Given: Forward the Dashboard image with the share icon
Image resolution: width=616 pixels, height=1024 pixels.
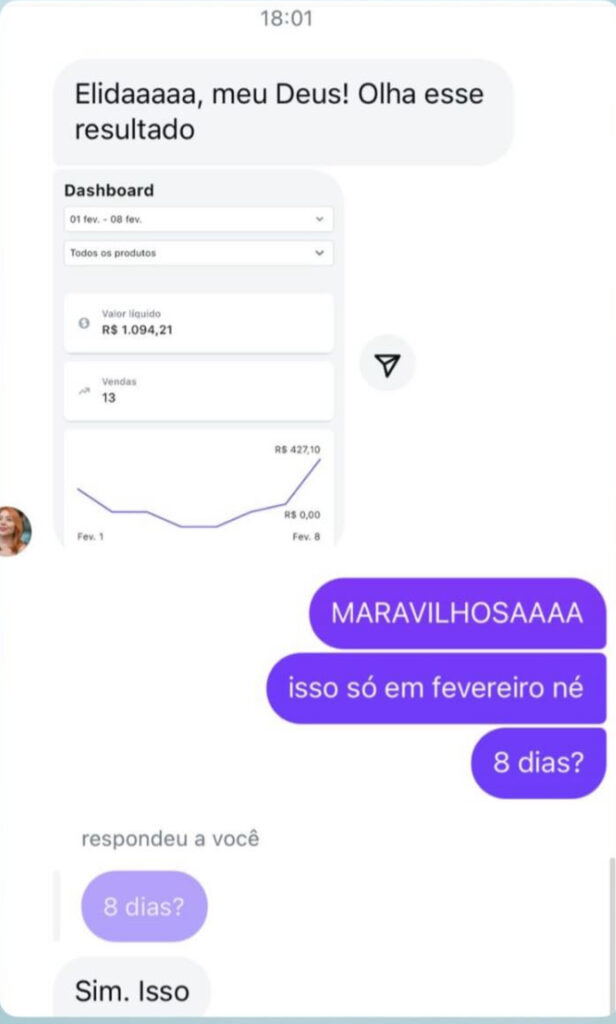Looking at the screenshot, I should tap(387, 366).
